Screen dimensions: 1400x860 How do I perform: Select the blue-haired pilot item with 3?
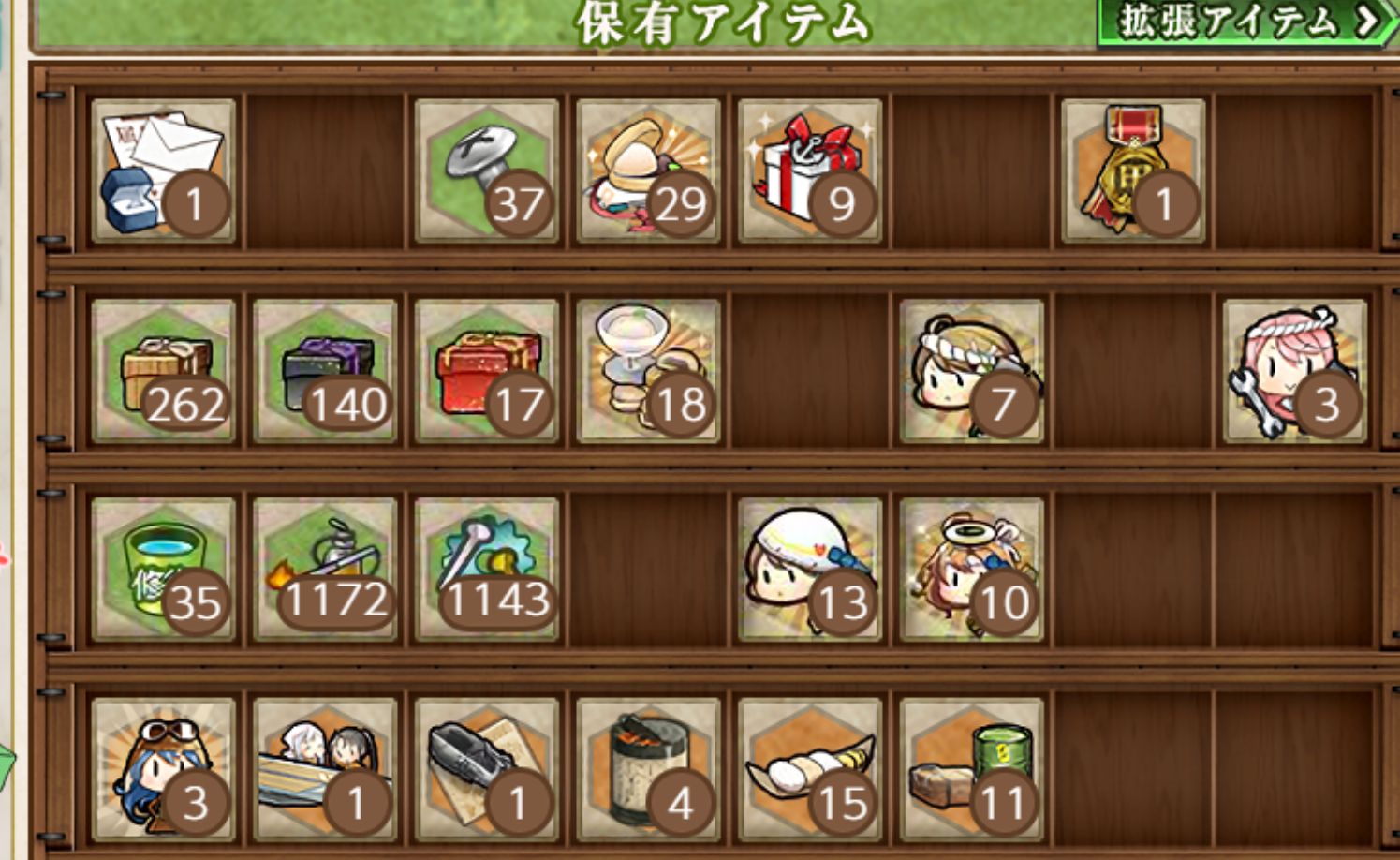[x=164, y=770]
